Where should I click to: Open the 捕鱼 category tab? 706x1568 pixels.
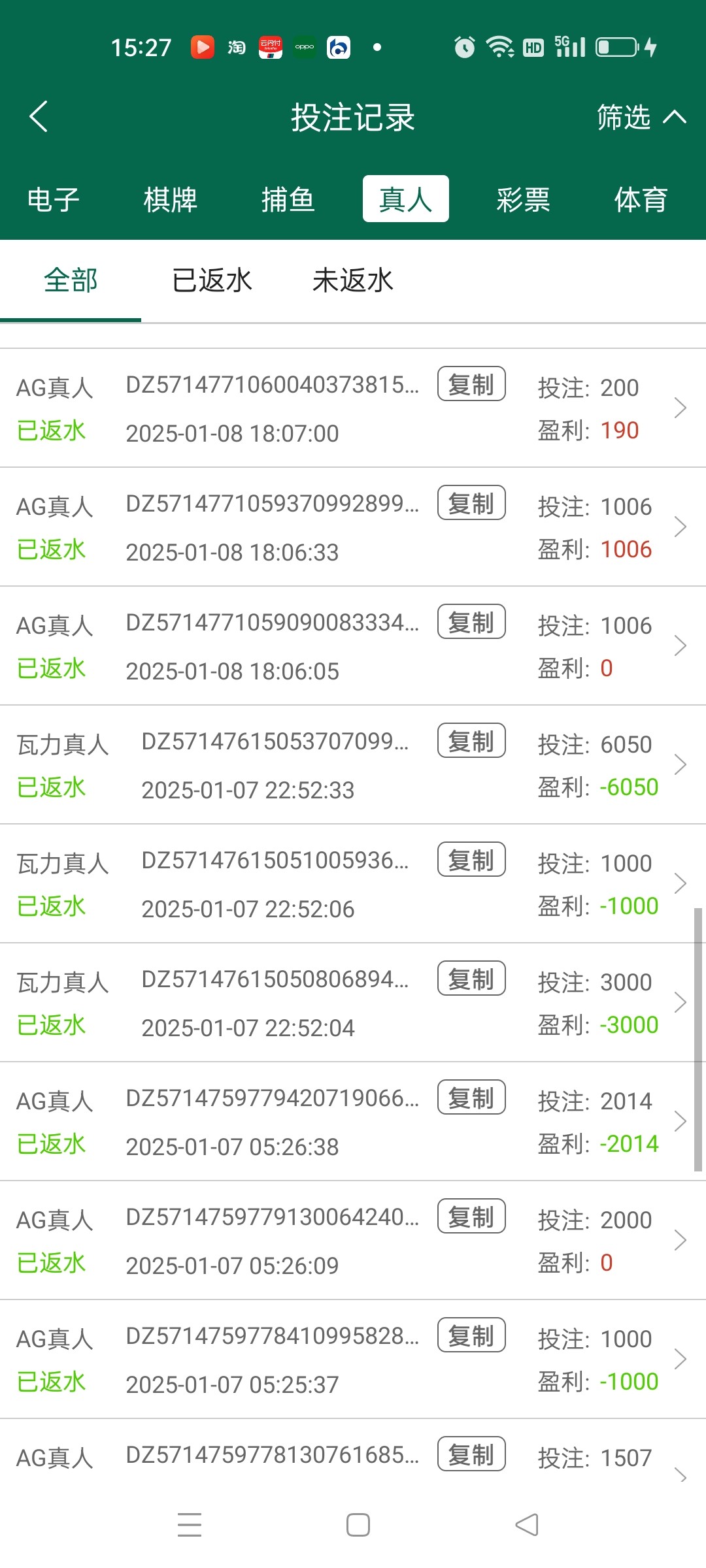pos(288,199)
